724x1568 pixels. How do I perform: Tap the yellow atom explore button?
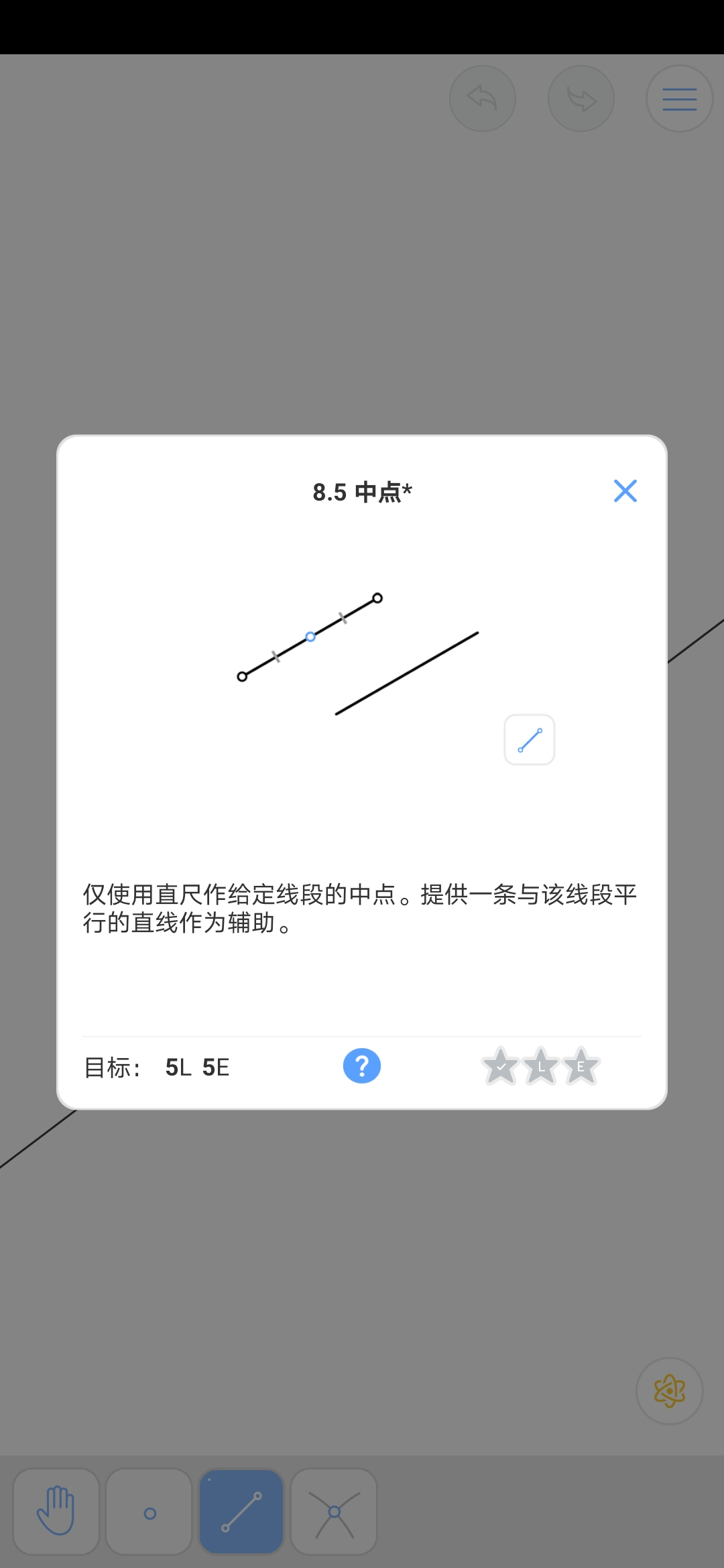[x=669, y=1390]
